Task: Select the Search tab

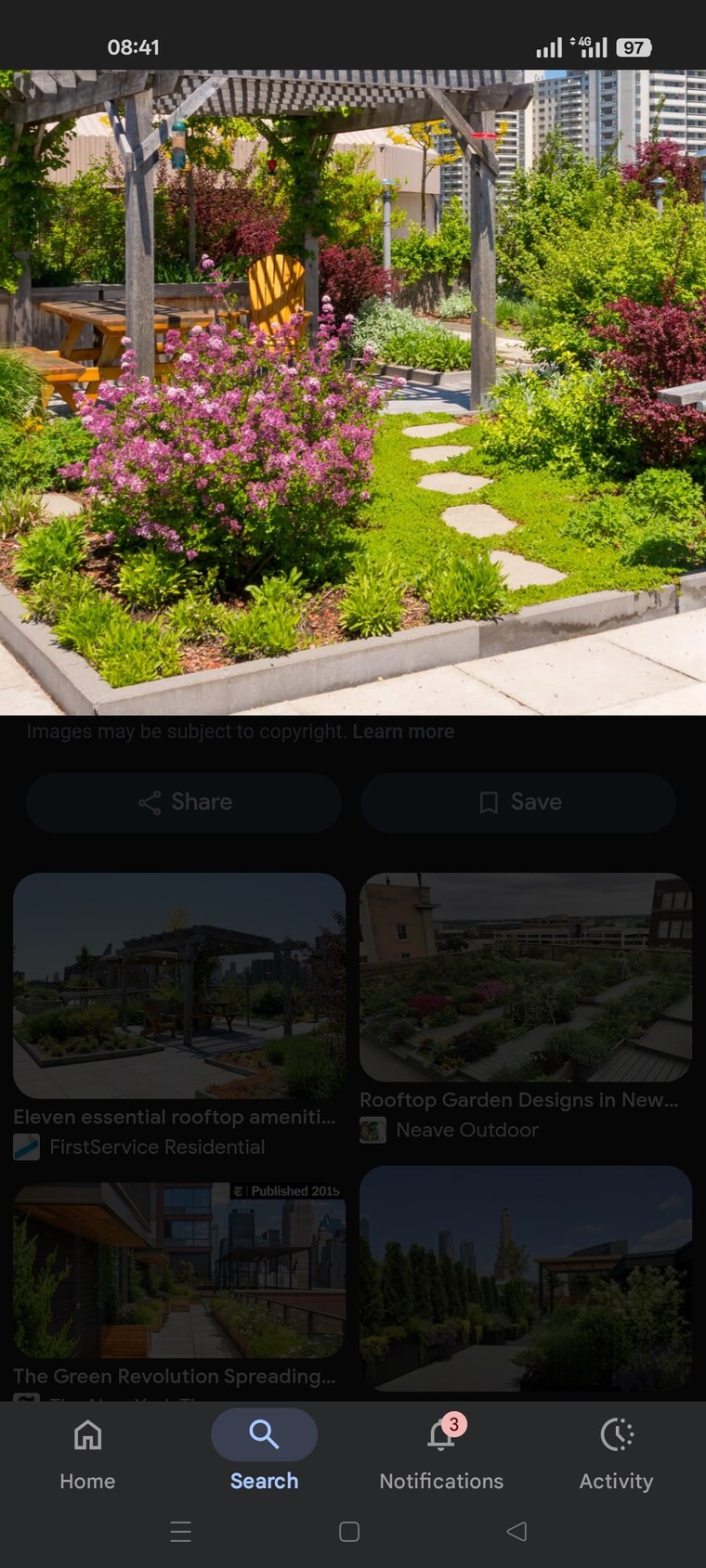Action: point(264,1451)
